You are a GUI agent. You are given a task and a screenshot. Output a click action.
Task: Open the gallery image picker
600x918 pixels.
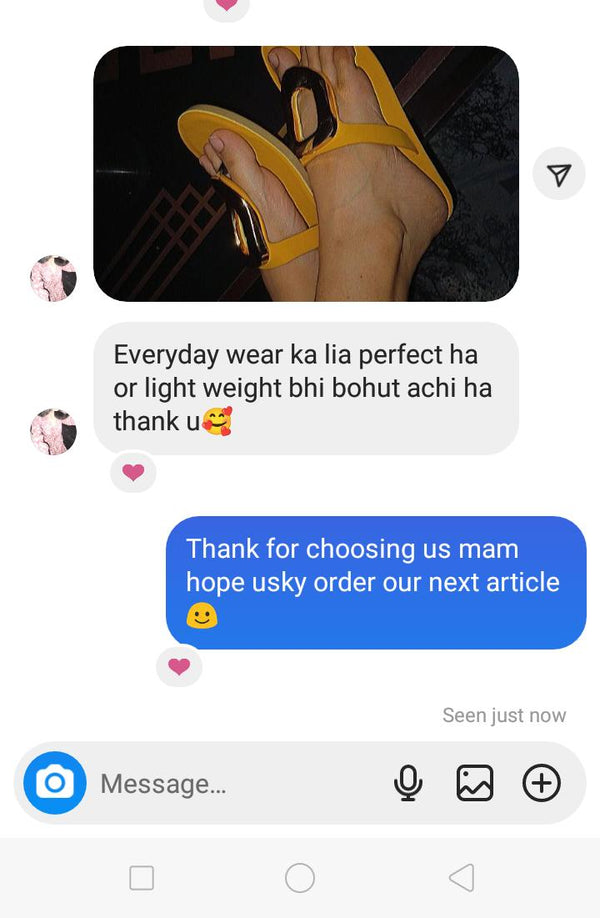pos(475,783)
